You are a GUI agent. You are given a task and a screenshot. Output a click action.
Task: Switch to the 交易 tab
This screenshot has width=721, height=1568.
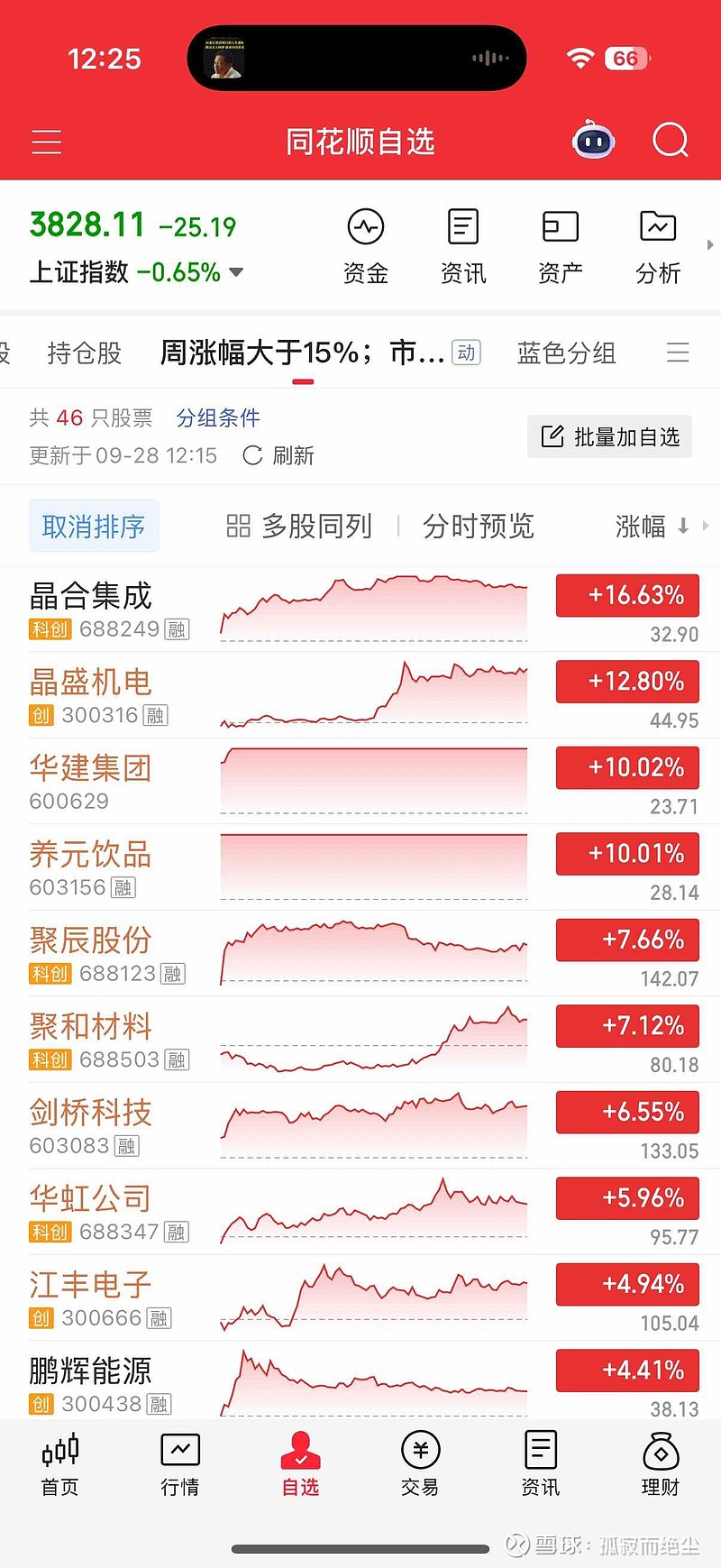[x=420, y=1464]
